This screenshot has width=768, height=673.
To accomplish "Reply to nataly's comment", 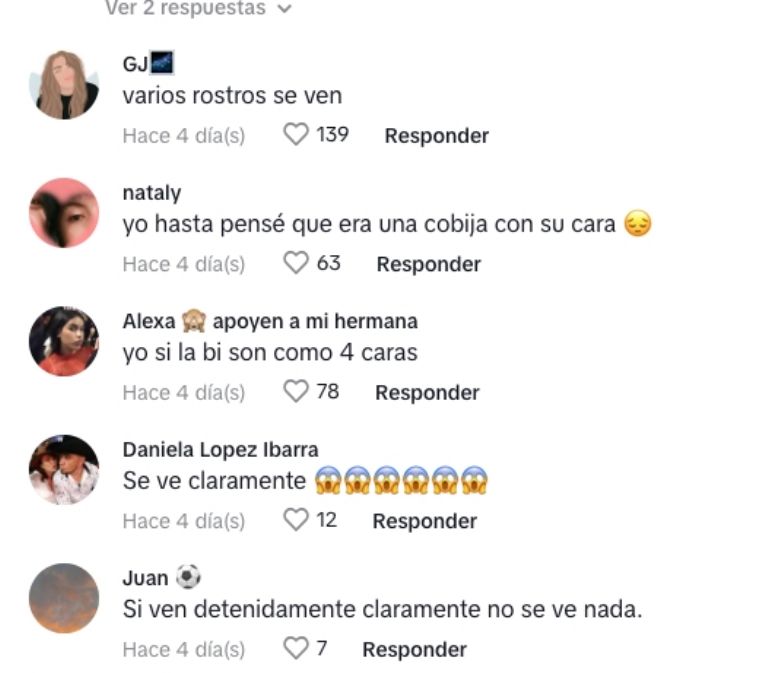I will tap(428, 264).
